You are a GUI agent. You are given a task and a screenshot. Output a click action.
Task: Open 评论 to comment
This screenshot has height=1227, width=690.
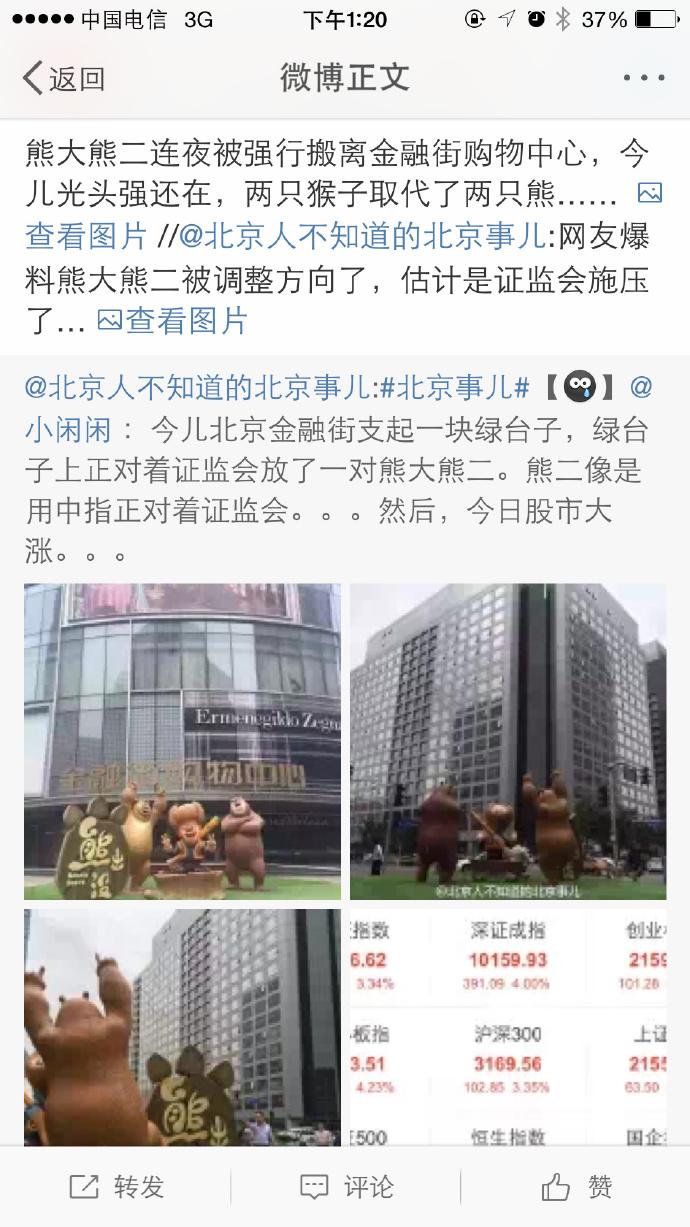click(346, 1187)
